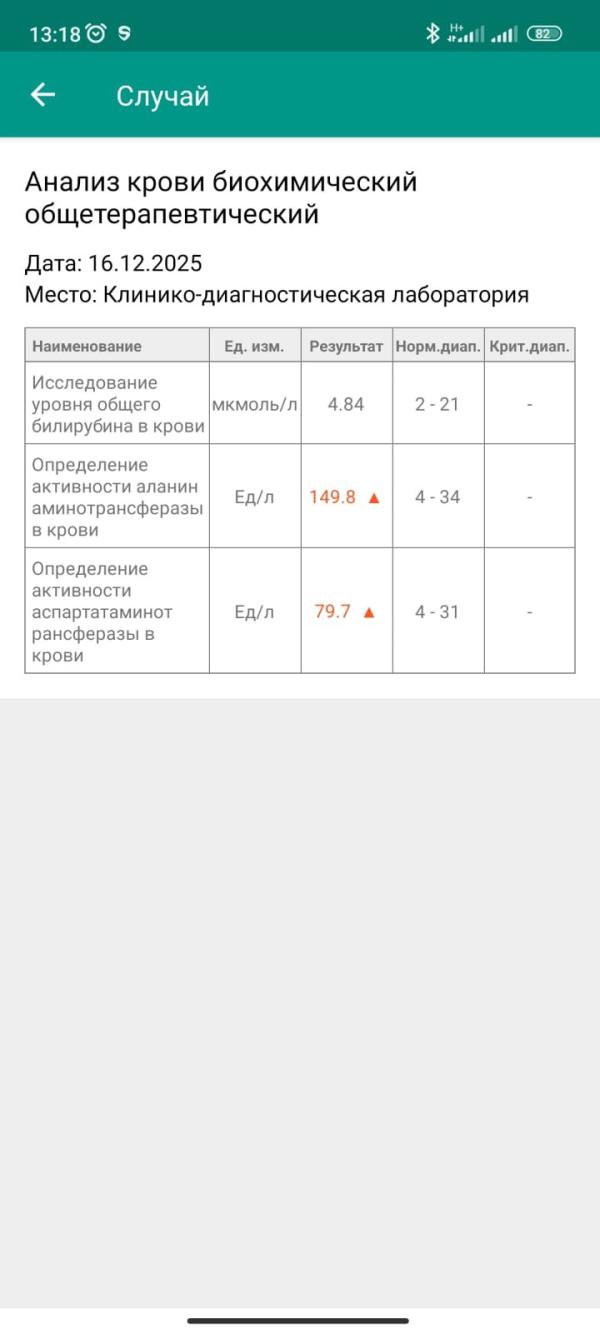This screenshot has width=600, height=1332.
Task: Go back from the Случай screen
Action: click(43, 95)
